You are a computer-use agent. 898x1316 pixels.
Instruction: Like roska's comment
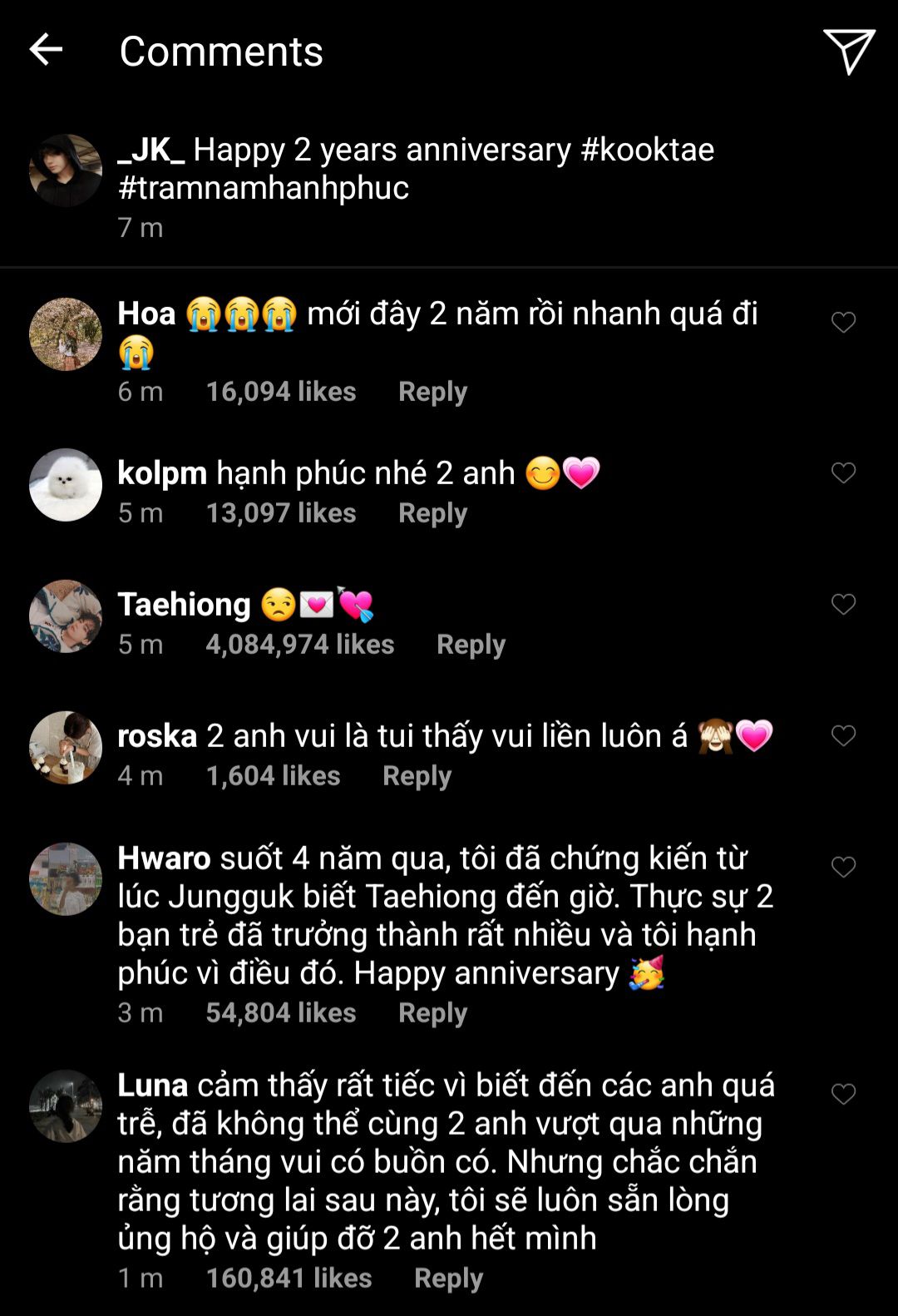pos(843,735)
